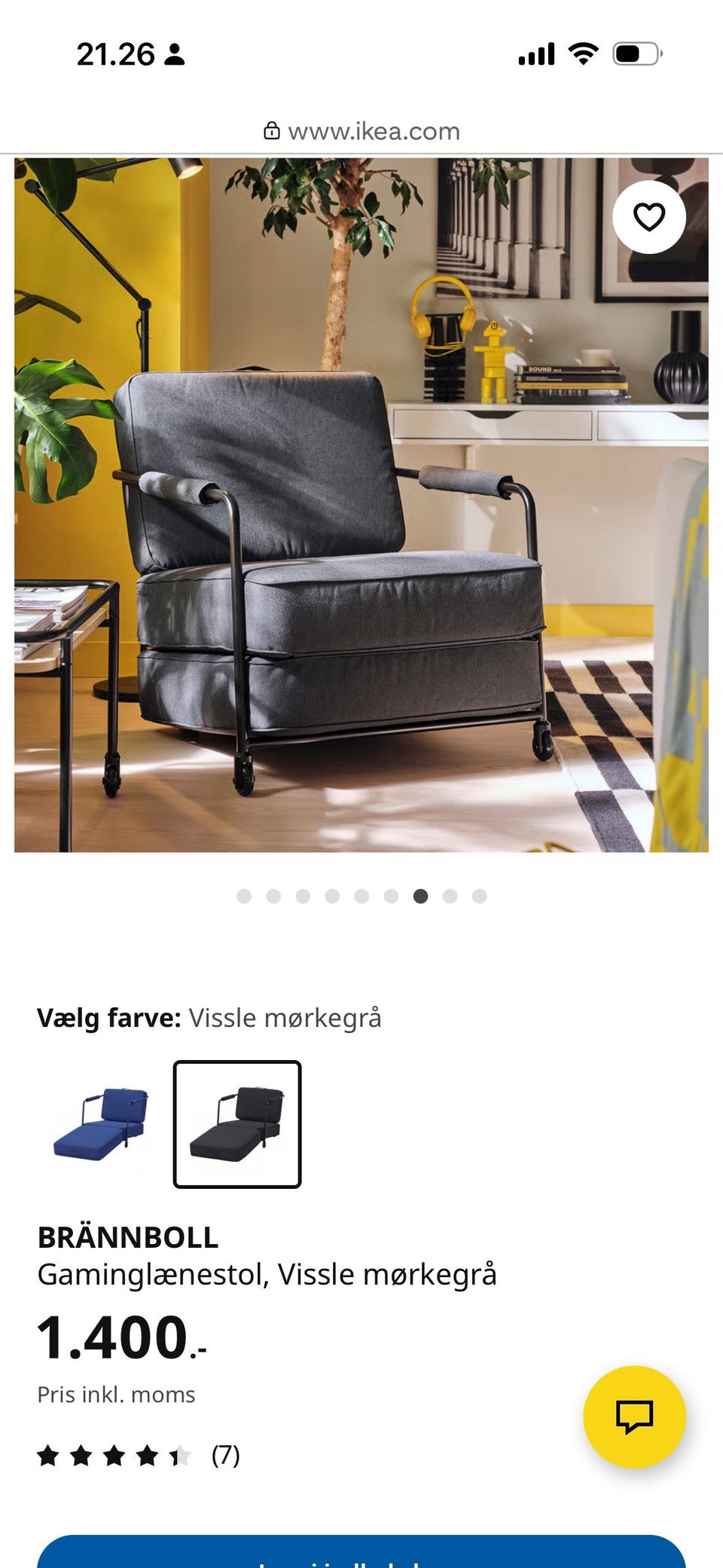Tap the padlock icon in the address bar
This screenshot has height=1568, width=723.
(273, 130)
